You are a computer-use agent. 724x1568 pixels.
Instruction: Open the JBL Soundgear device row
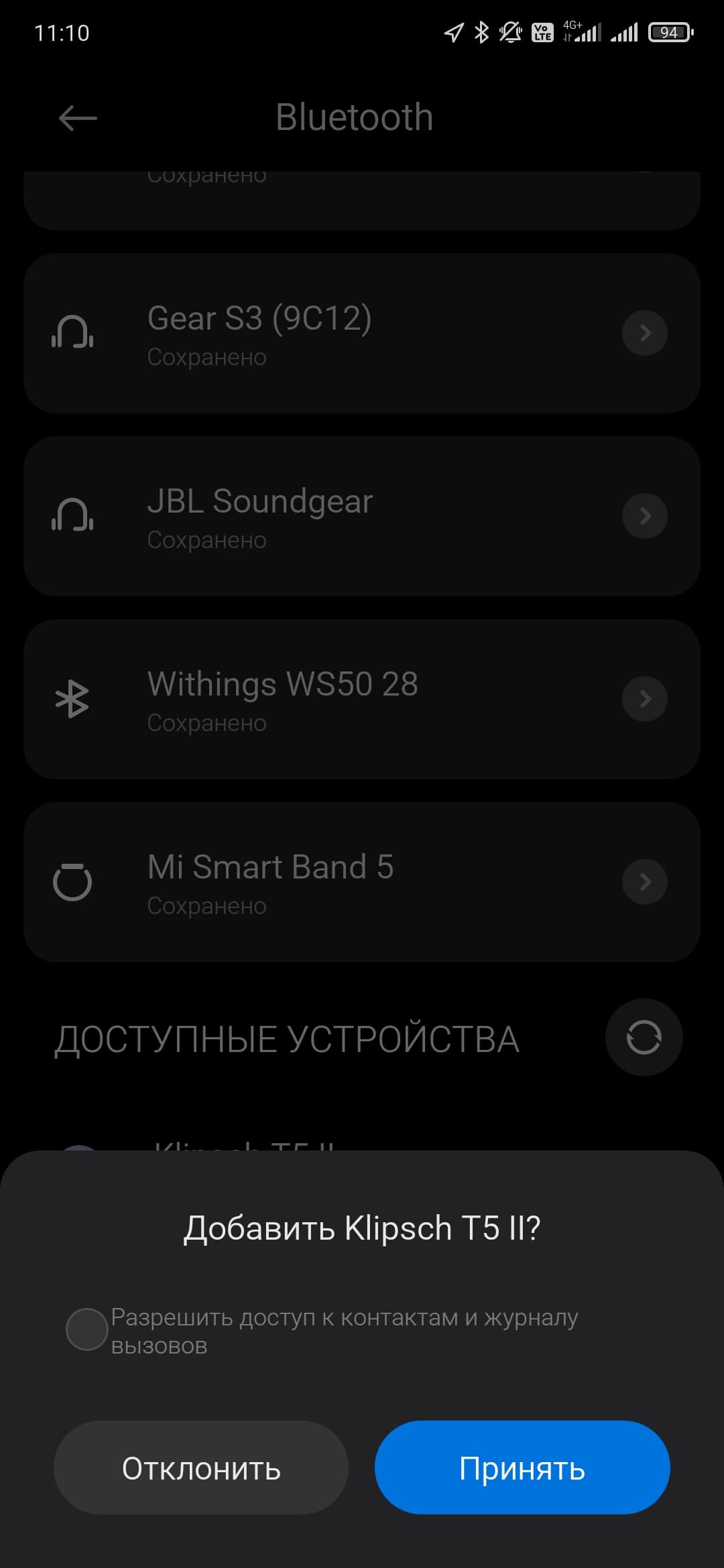[362, 516]
